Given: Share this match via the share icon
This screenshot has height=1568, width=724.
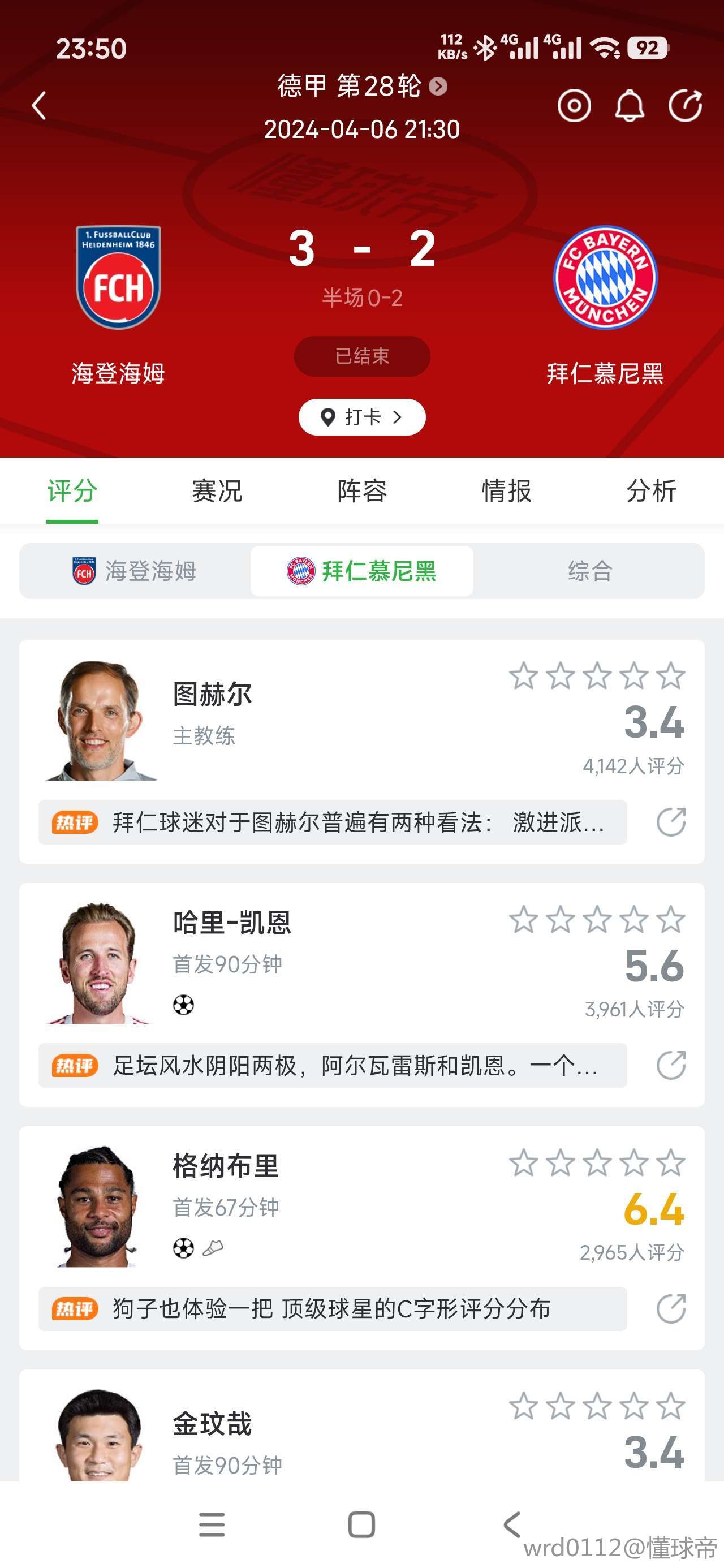Looking at the screenshot, I should pos(685,106).
